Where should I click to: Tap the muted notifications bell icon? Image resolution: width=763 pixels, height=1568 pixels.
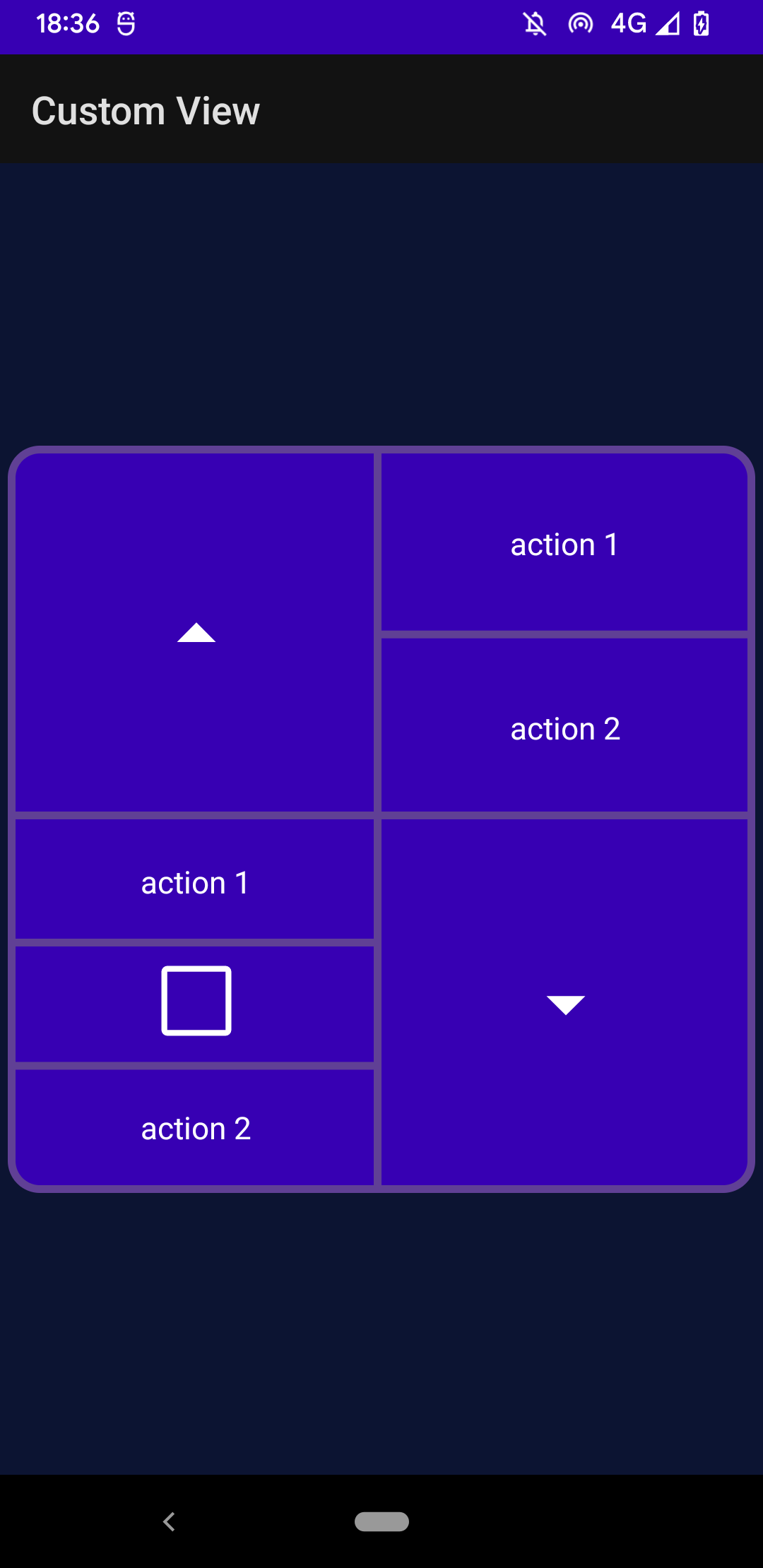[535, 25]
